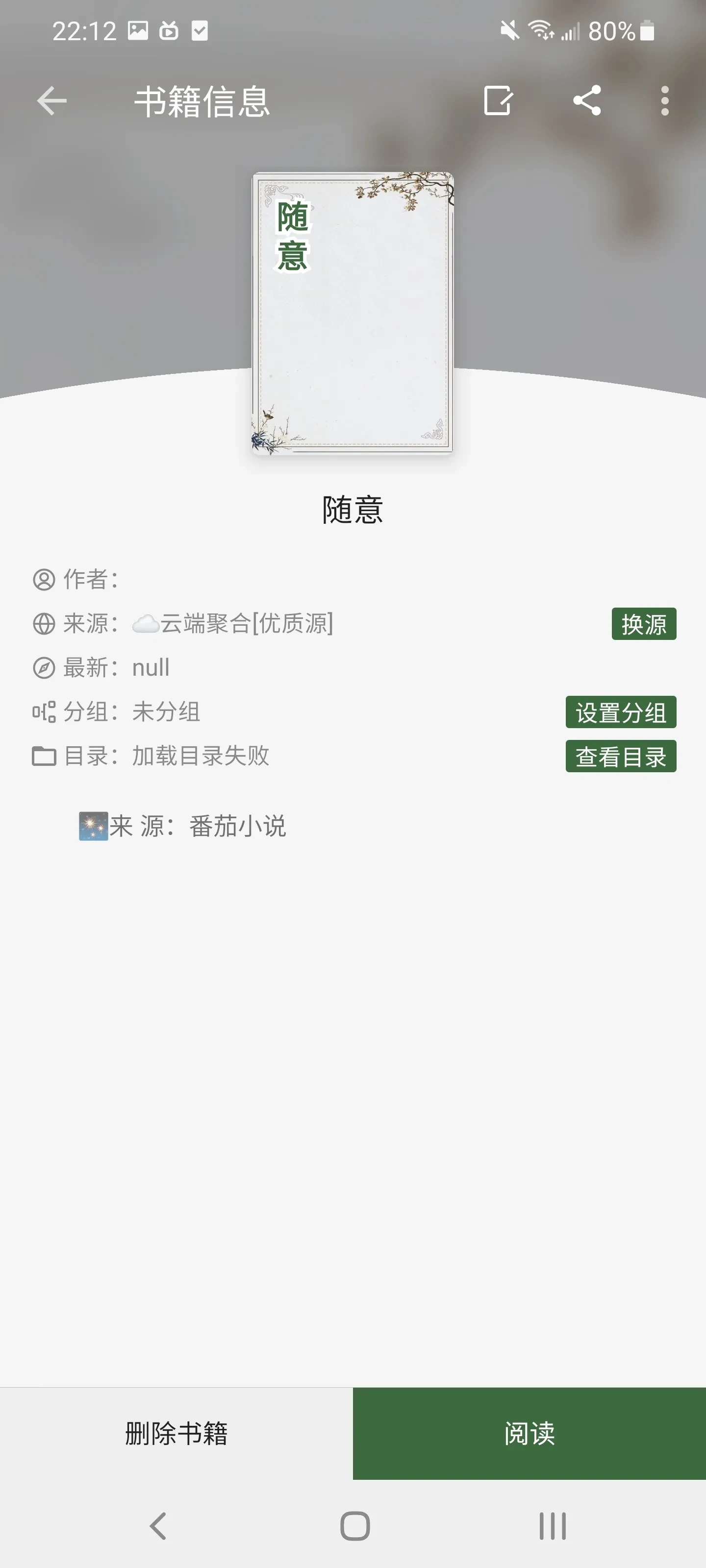Tap 设置分组 to set the group
The height and width of the screenshot is (1568, 706).
coord(620,712)
